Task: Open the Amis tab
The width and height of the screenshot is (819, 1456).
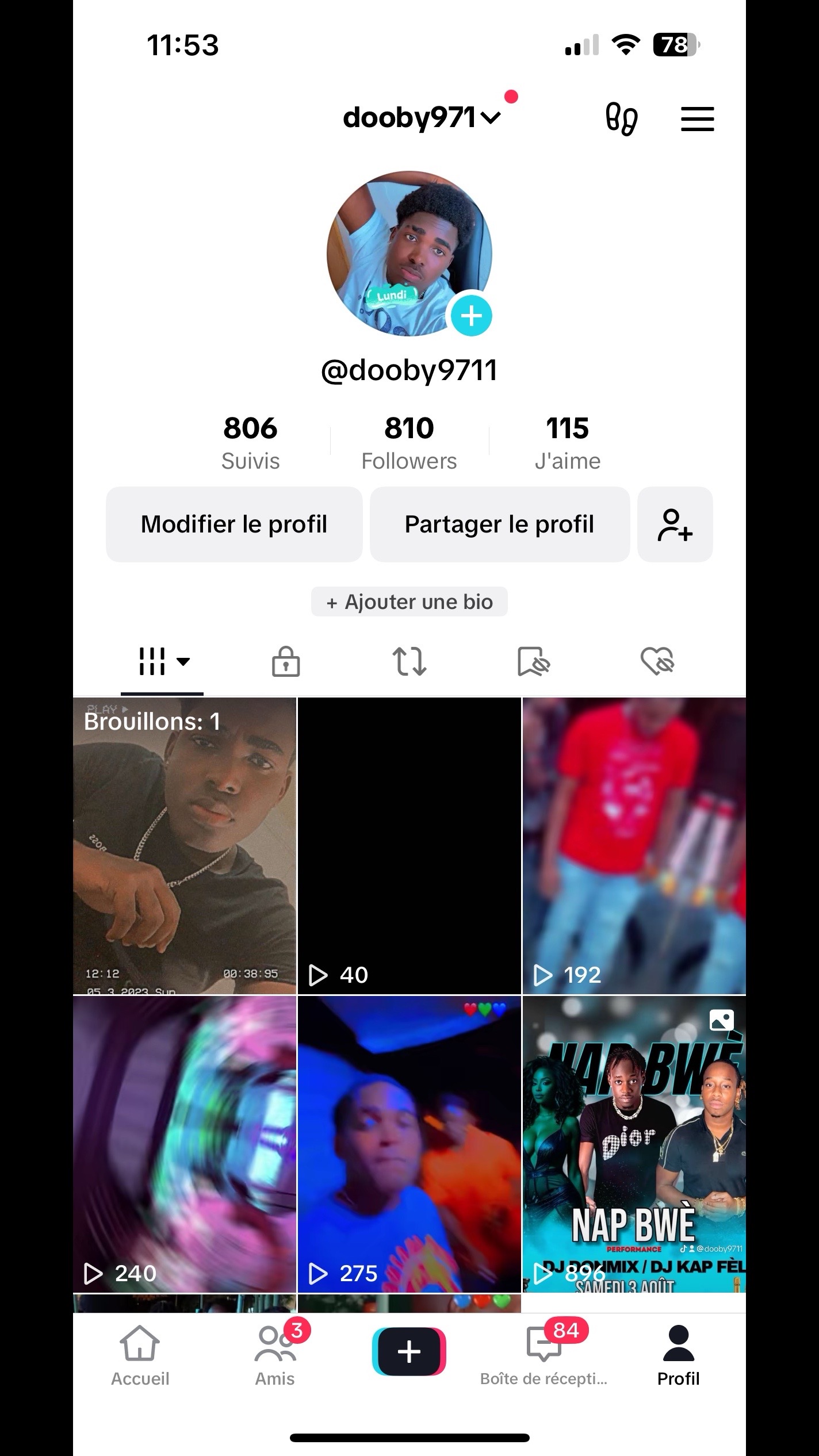Action: pos(275,1357)
